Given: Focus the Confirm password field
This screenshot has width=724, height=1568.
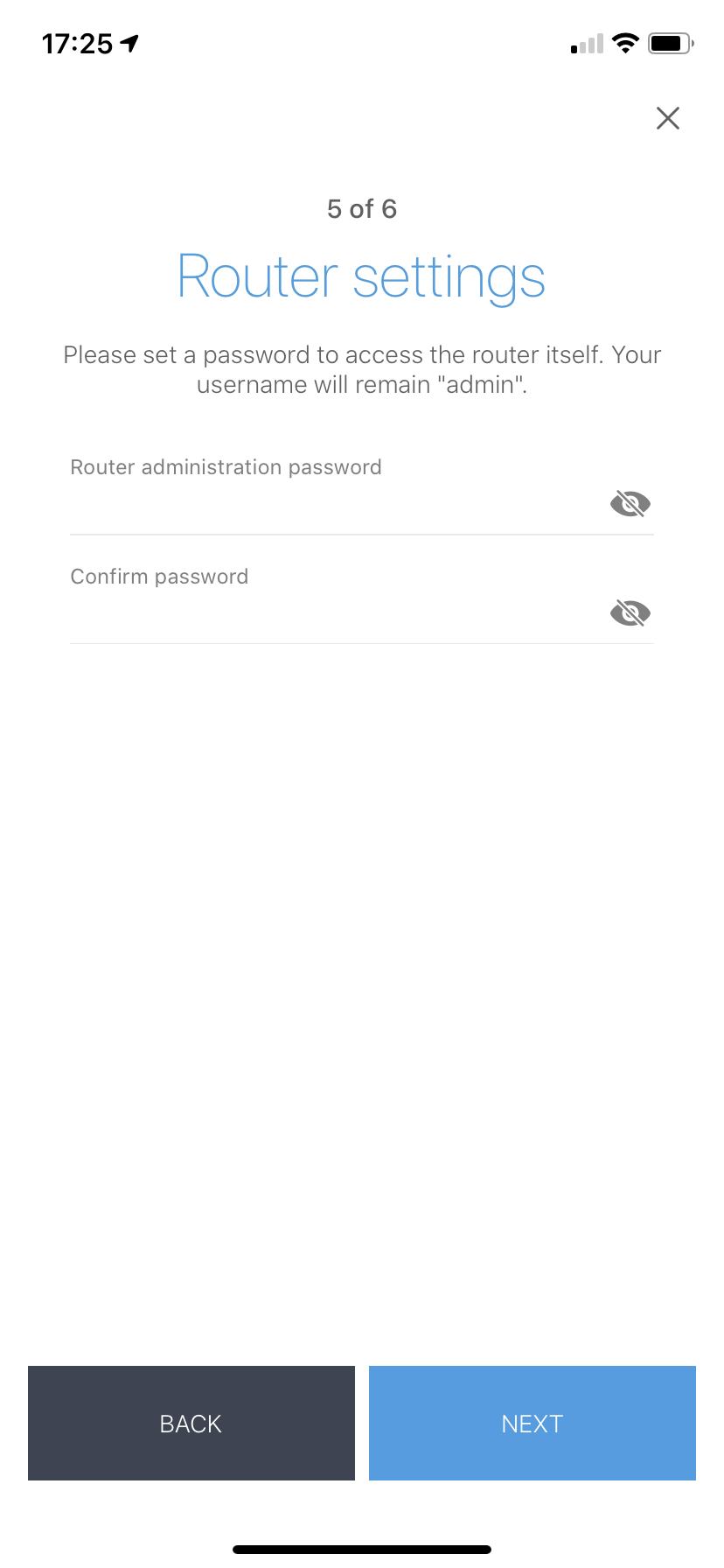Looking at the screenshot, I should coord(332,614).
